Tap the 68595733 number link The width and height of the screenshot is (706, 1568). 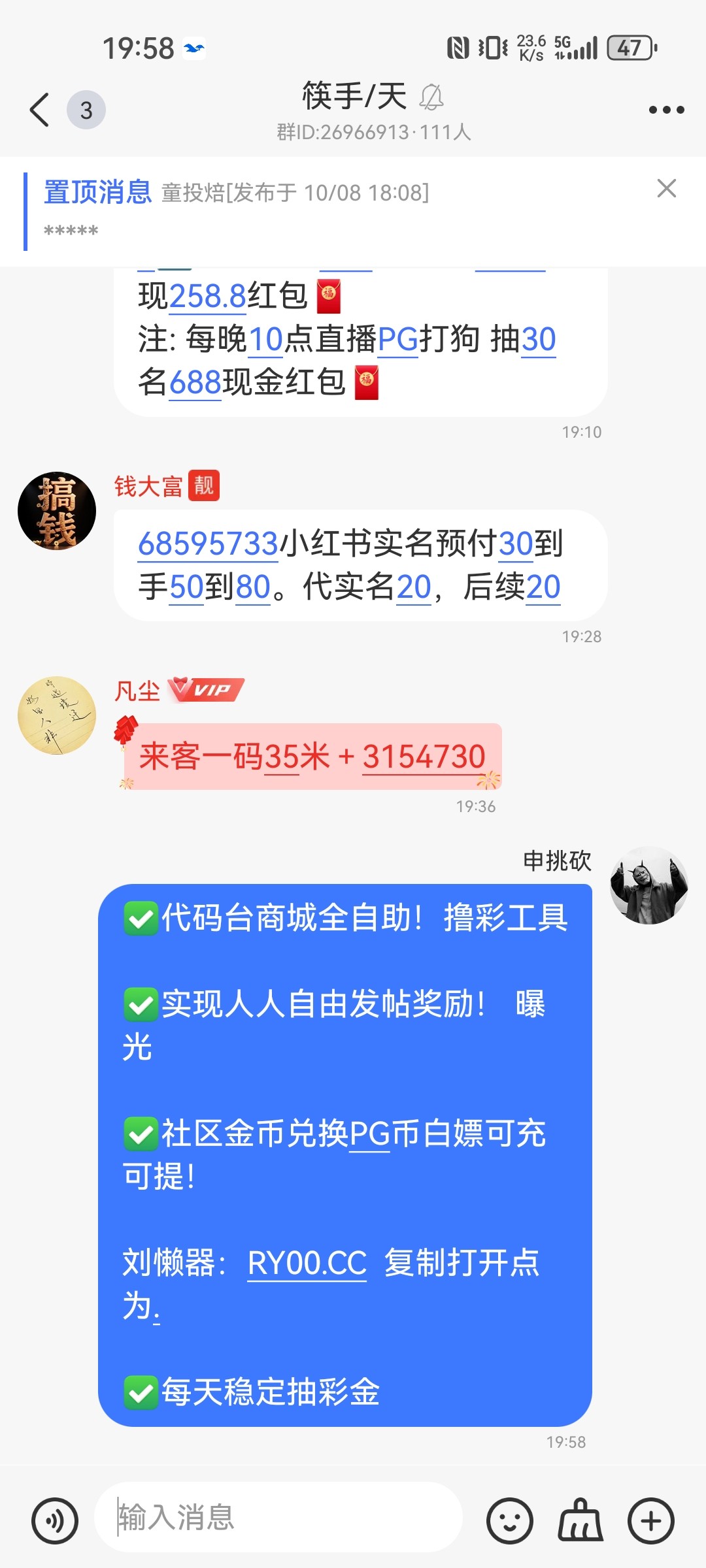click(208, 544)
